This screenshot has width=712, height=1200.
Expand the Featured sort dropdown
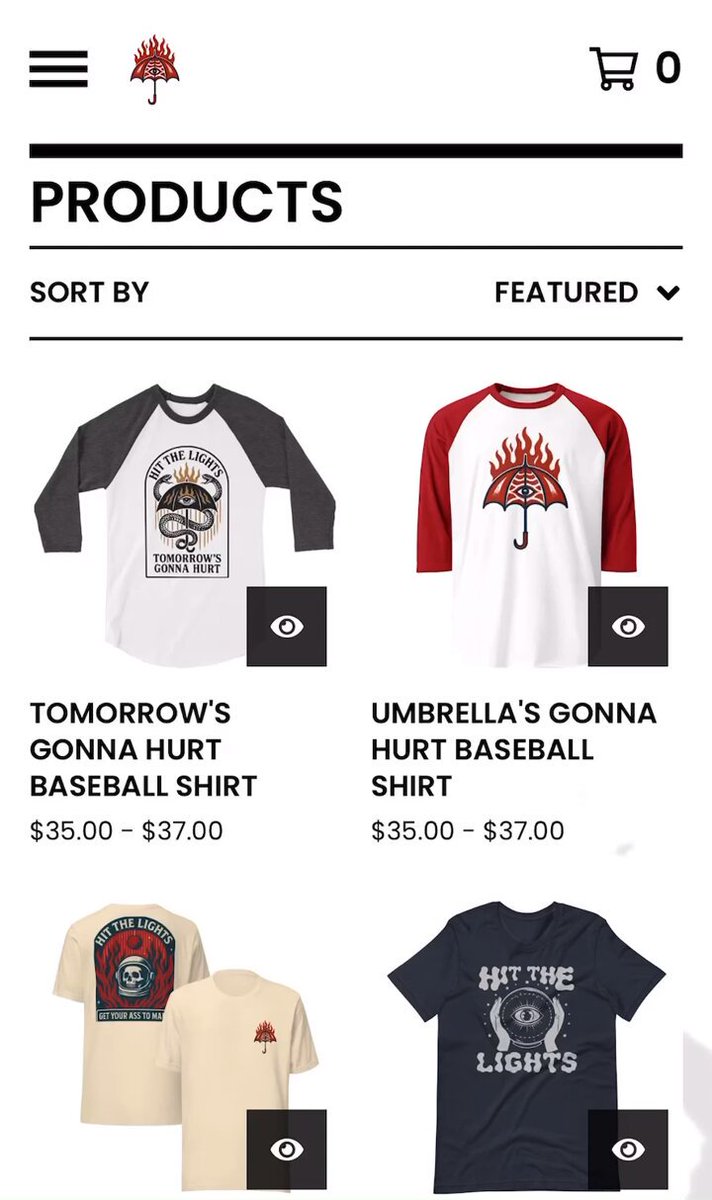(x=587, y=292)
